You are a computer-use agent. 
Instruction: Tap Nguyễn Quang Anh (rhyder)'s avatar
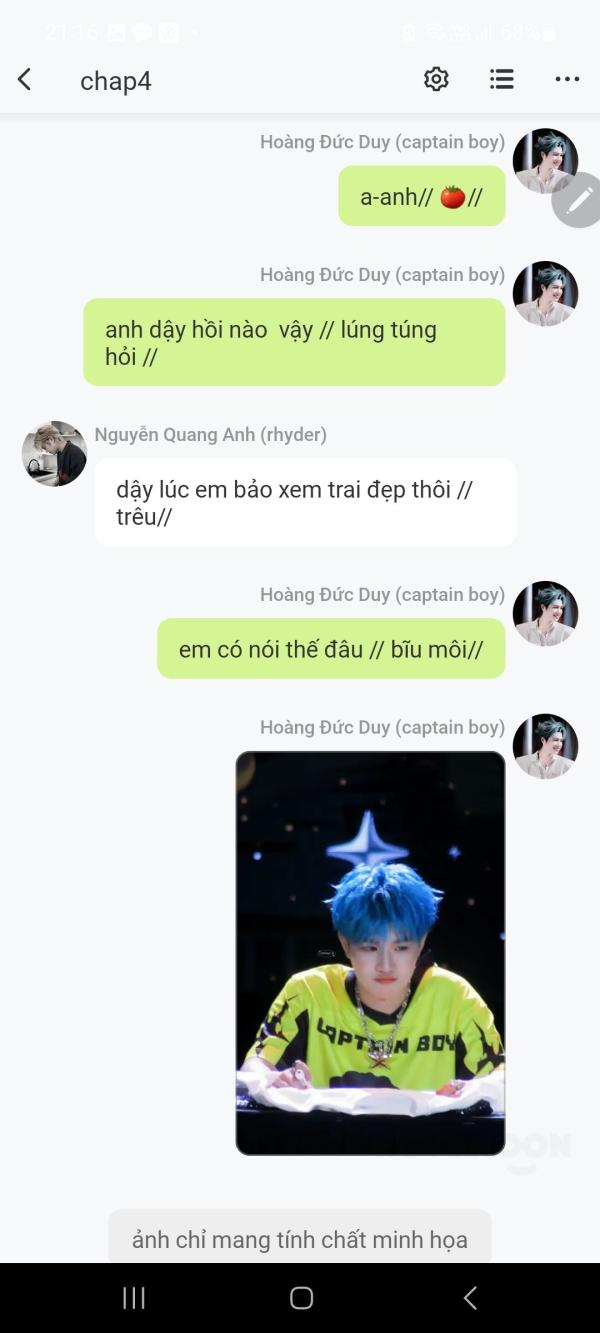54,454
